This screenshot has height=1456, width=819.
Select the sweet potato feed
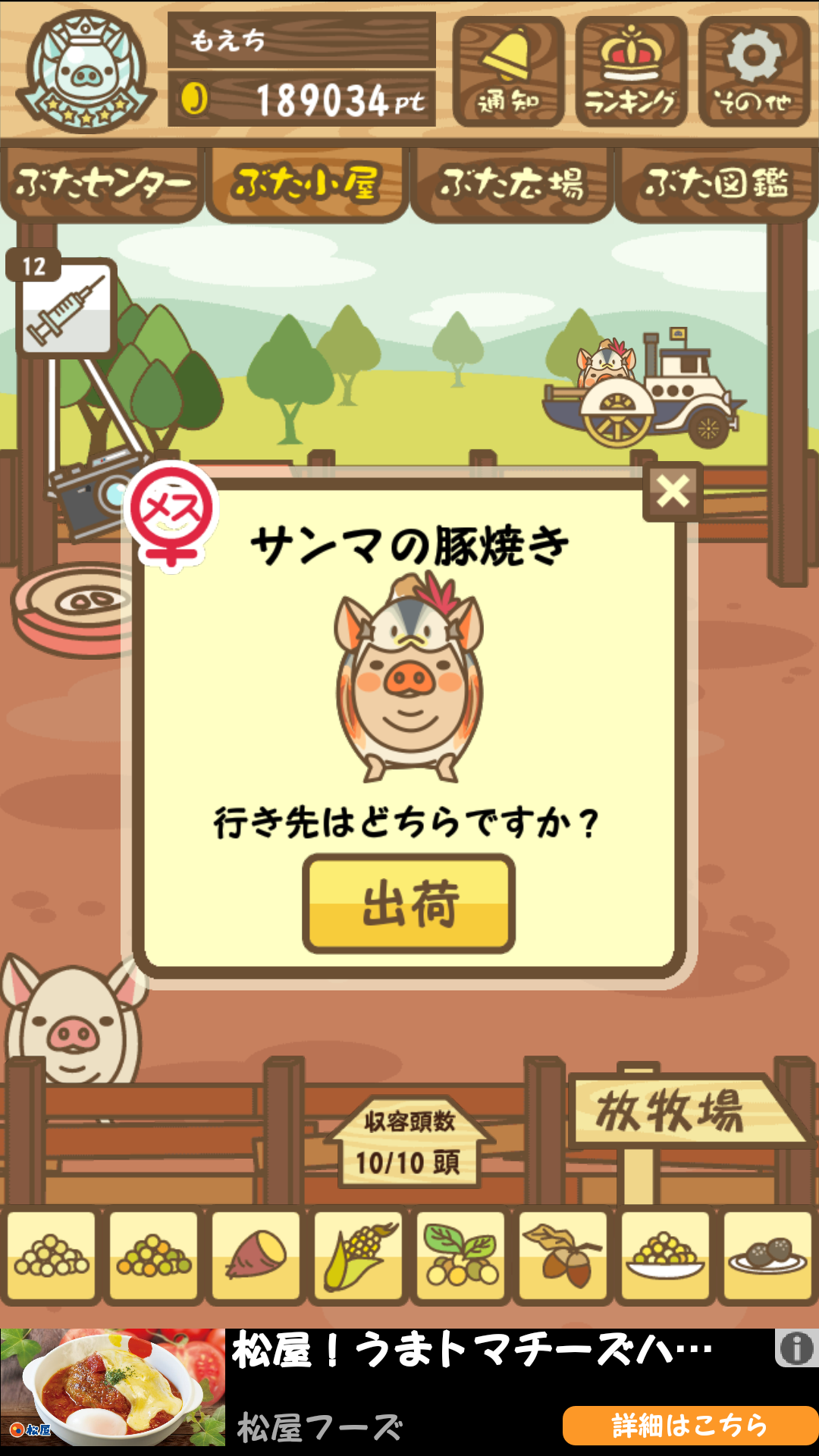click(256, 1255)
